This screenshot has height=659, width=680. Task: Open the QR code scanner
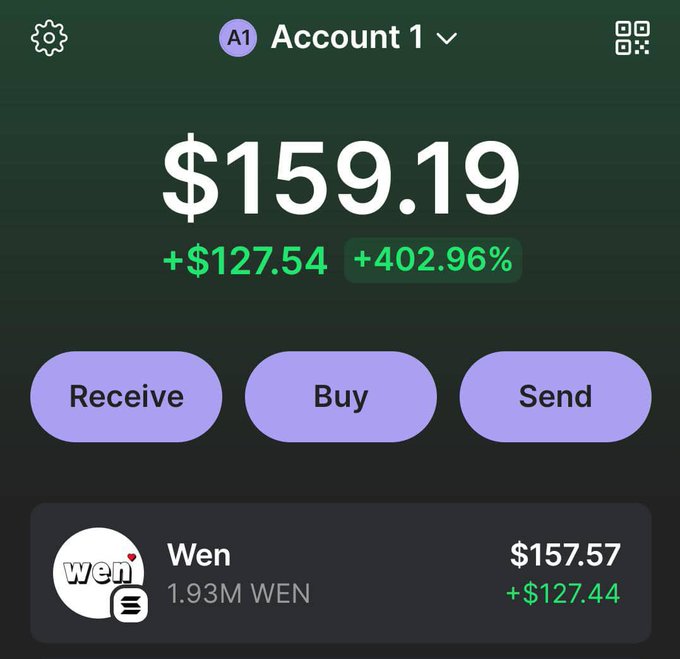pos(632,38)
